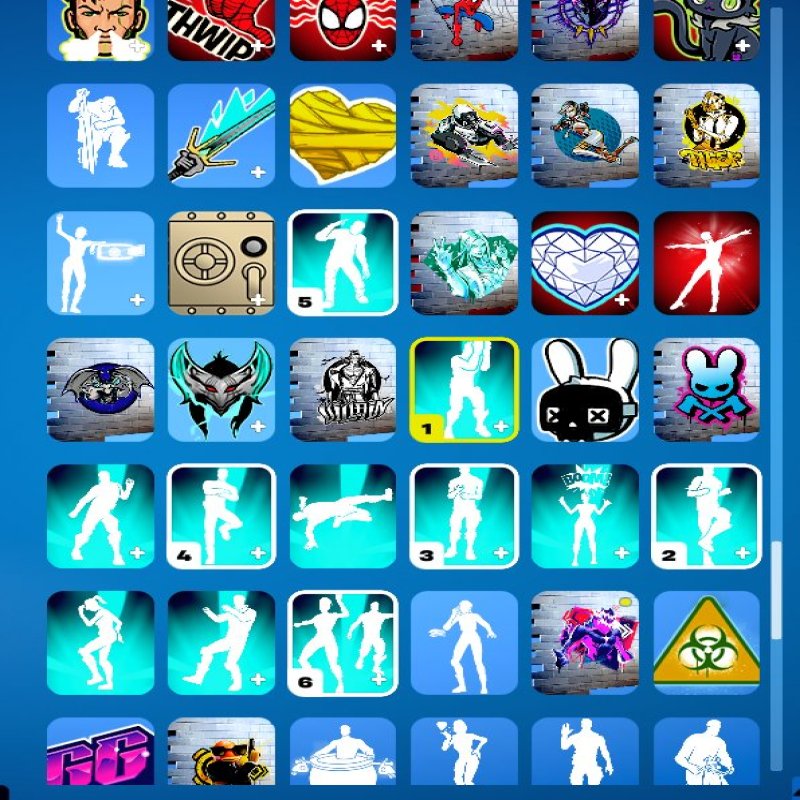Open the white bunny skull emoticon
This screenshot has height=800, width=800.
(585, 390)
